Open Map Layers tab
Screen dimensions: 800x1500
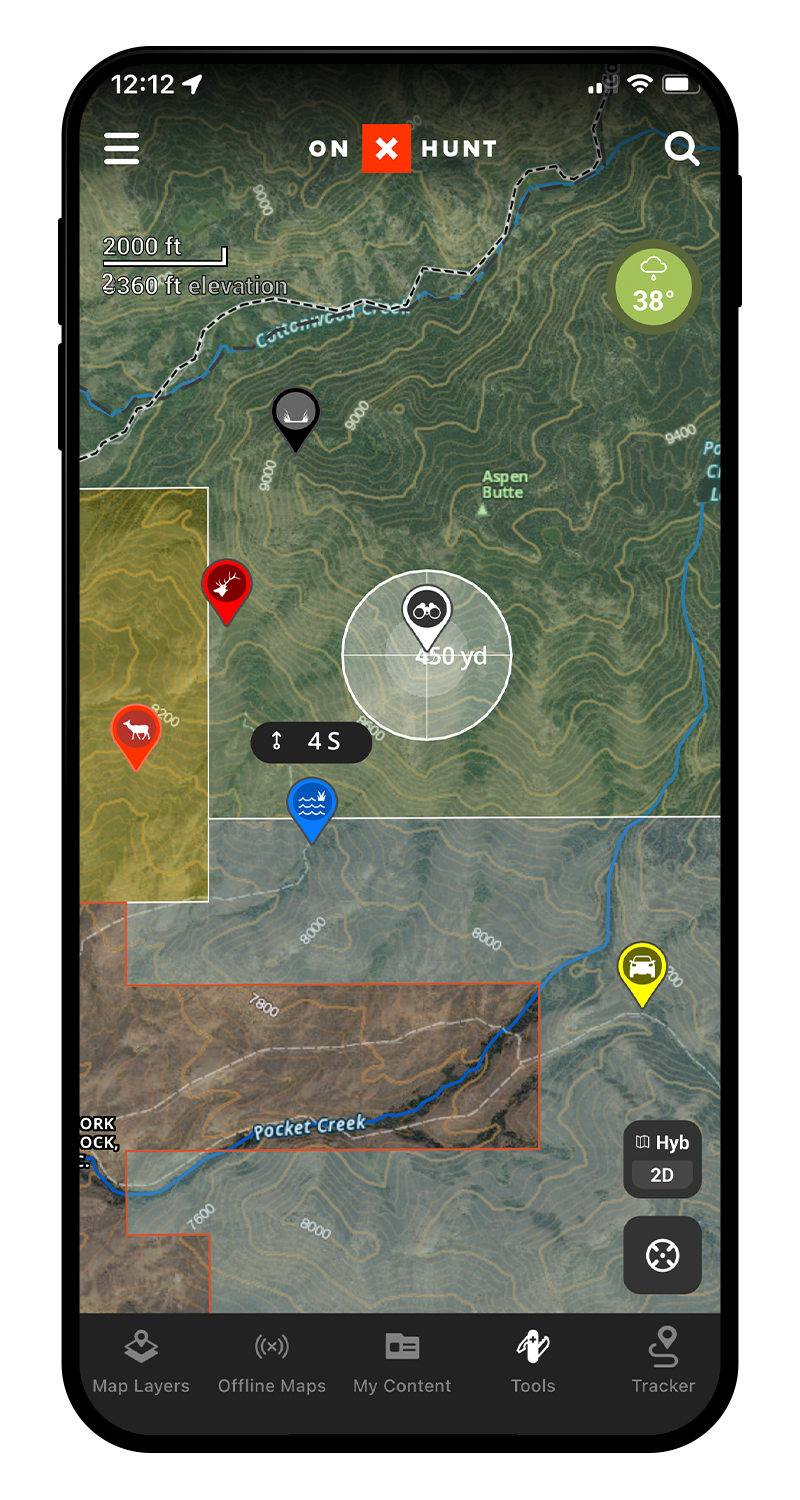click(x=141, y=1362)
